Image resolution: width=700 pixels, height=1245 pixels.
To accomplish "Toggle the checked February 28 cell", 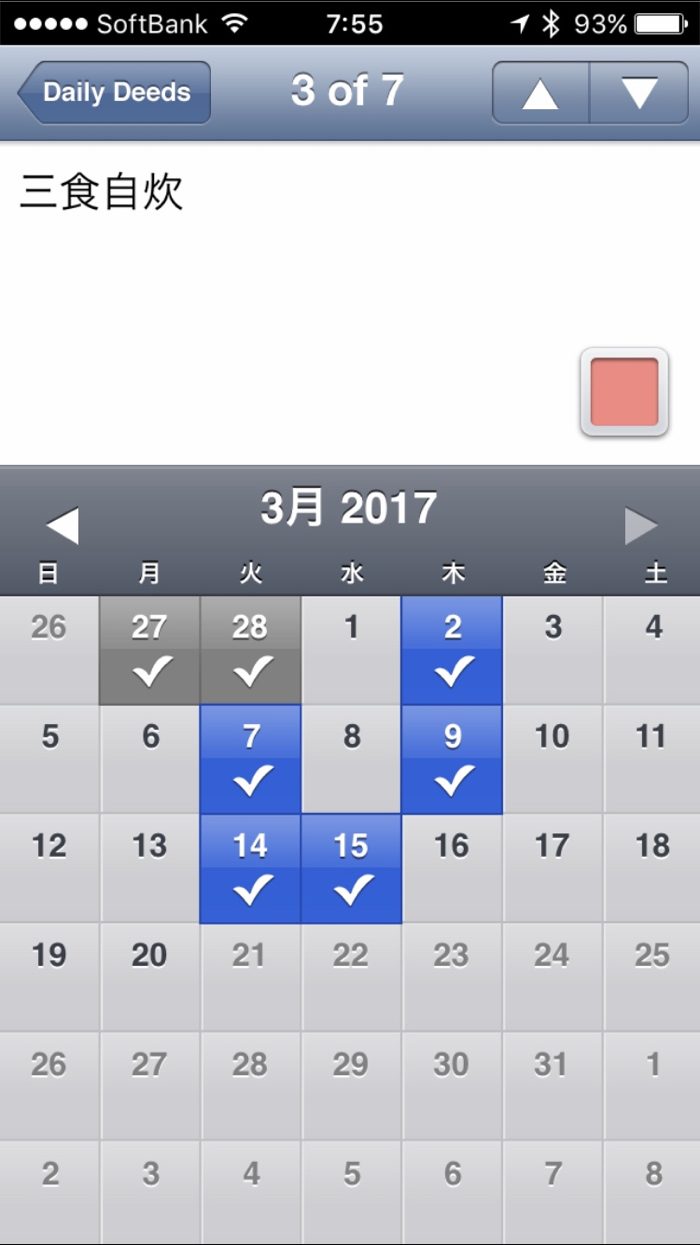I will point(250,650).
